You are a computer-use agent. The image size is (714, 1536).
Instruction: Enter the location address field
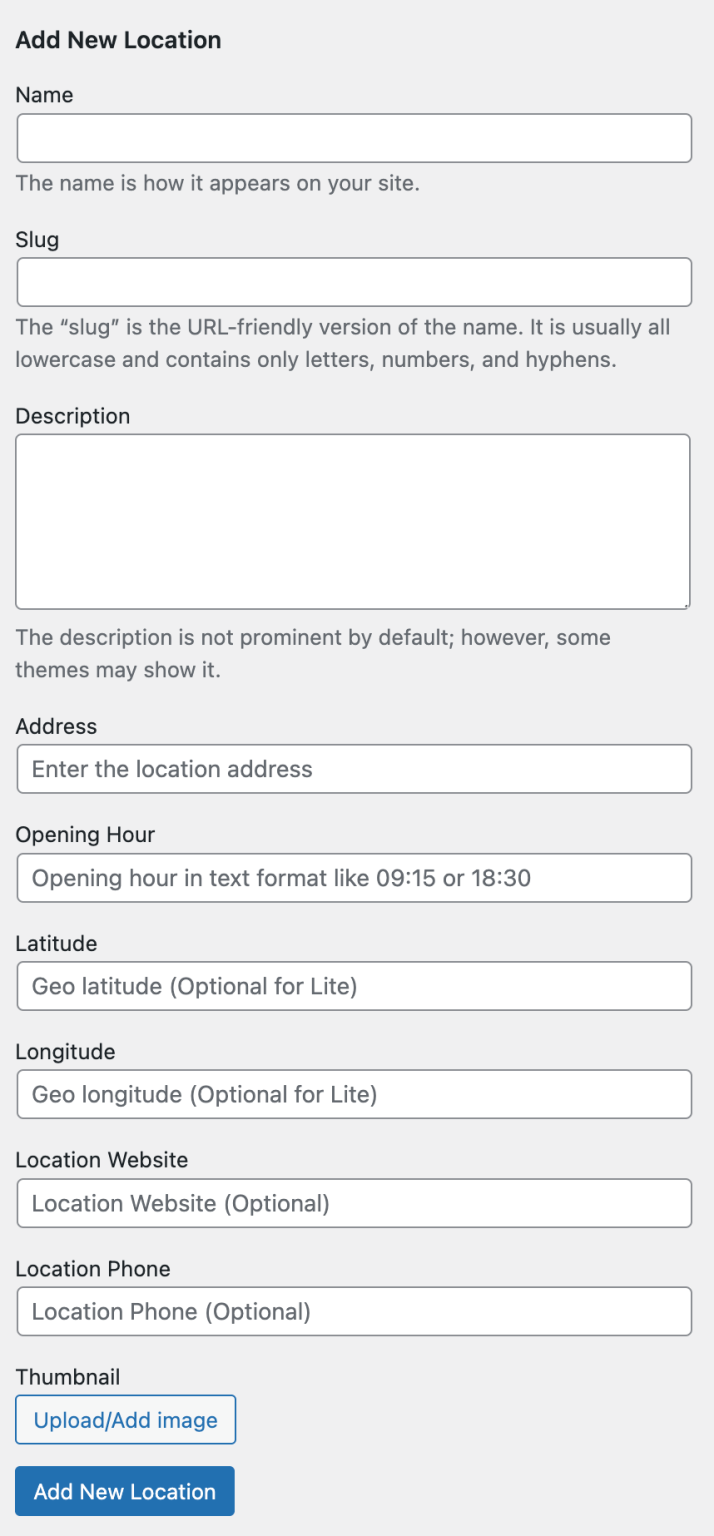[354, 769]
